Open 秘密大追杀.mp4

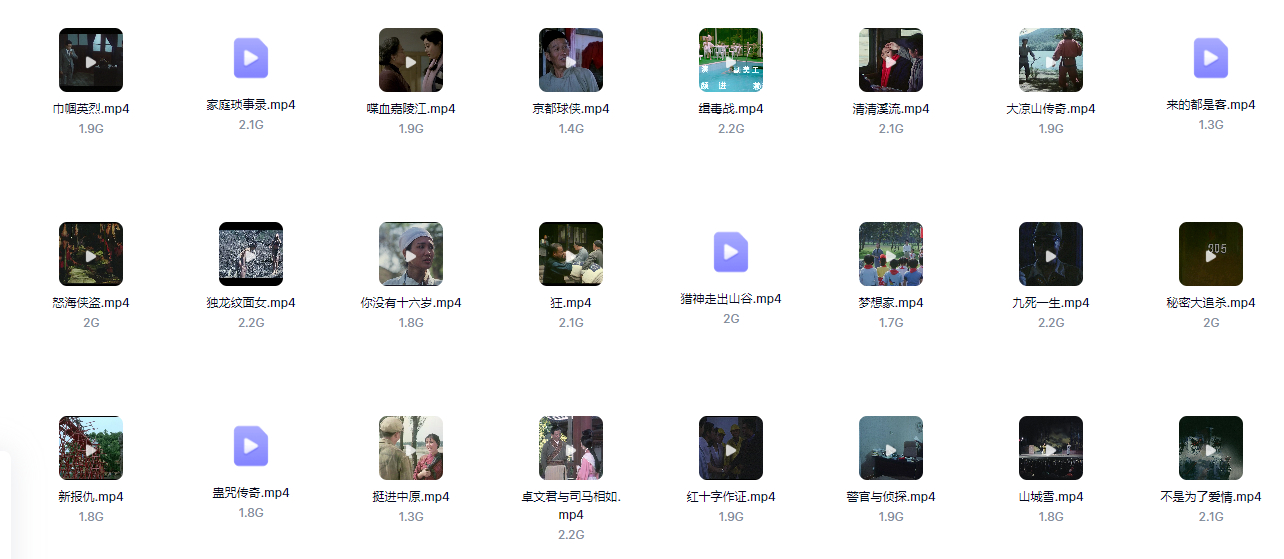pos(1211,254)
